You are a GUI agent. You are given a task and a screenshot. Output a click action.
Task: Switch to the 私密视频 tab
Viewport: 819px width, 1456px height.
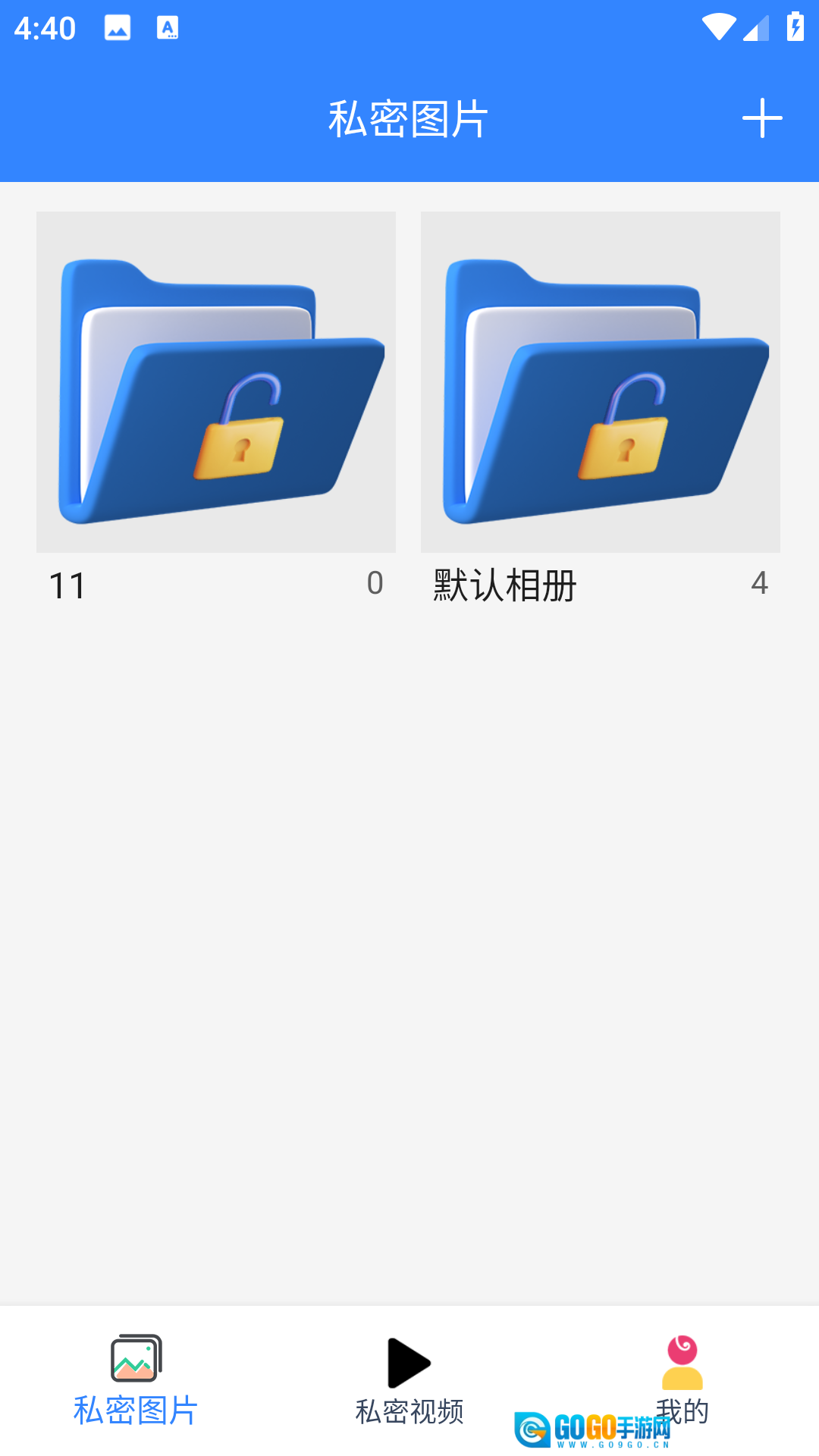(x=409, y=1380)
